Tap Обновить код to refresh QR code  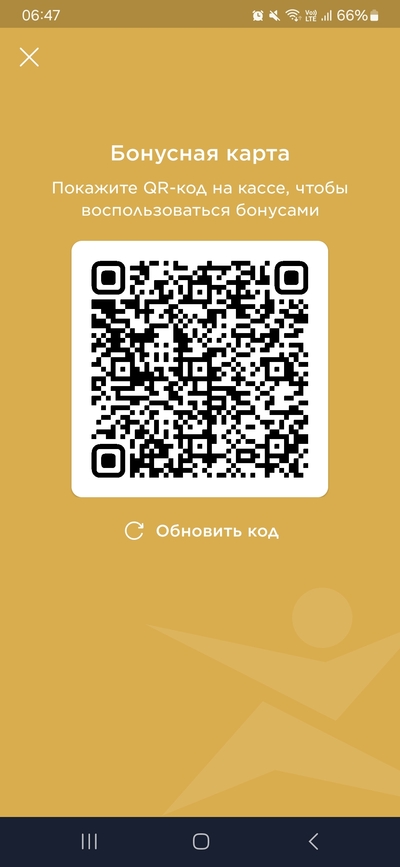(201, 531)
